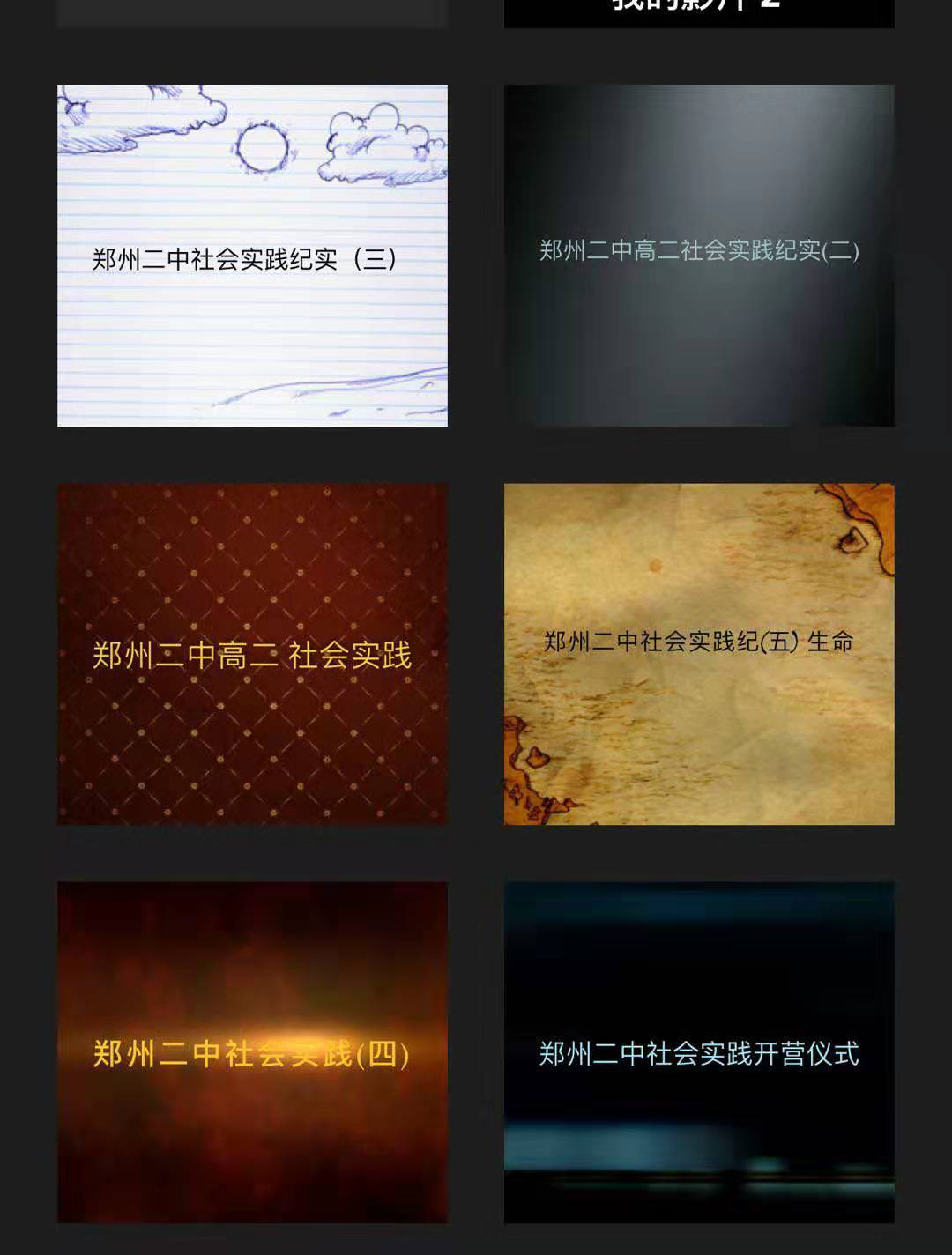The image size is (952, 1255).
Task: Open the 郑州二中高二 社会实践 video
Action: [x=252, y=654]
